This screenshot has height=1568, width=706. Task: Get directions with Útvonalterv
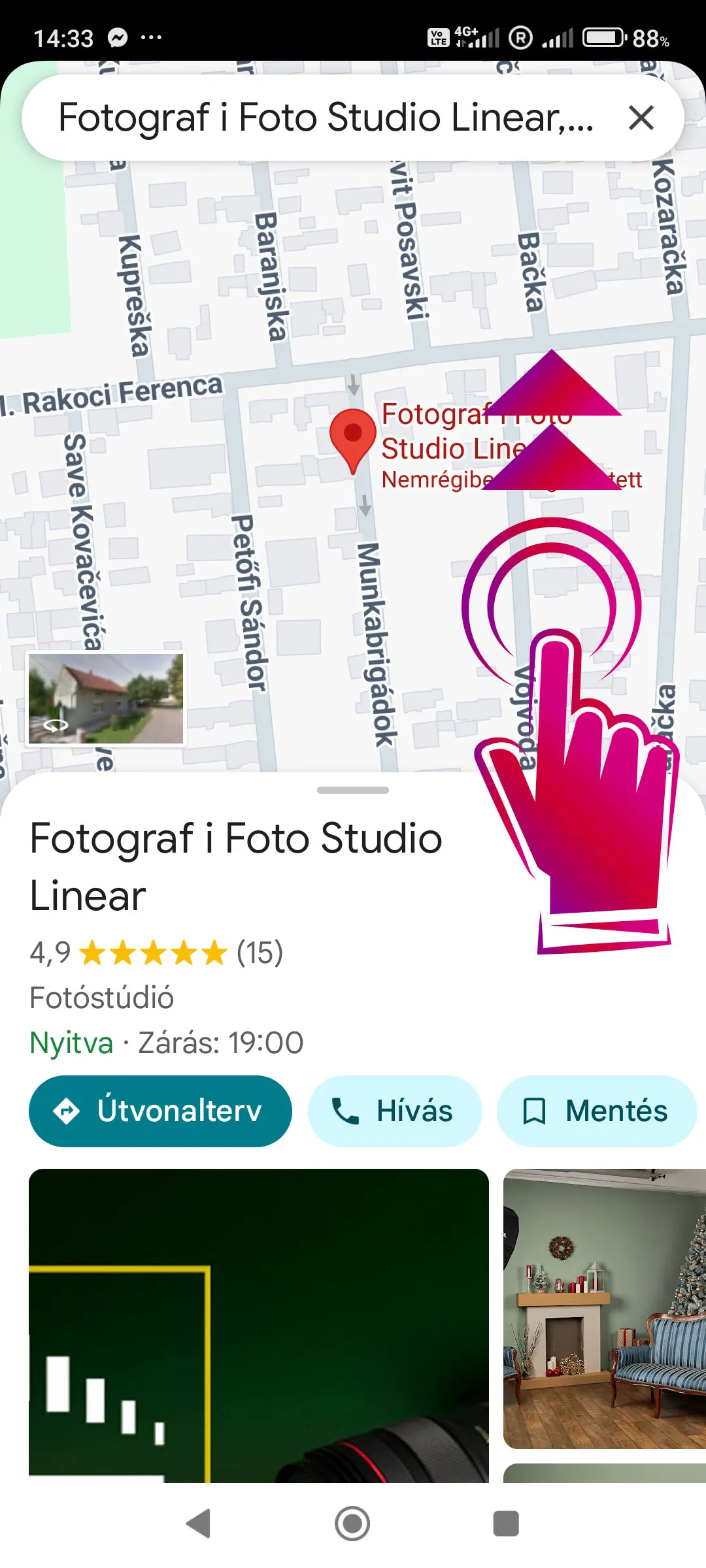coord(160,1111)
